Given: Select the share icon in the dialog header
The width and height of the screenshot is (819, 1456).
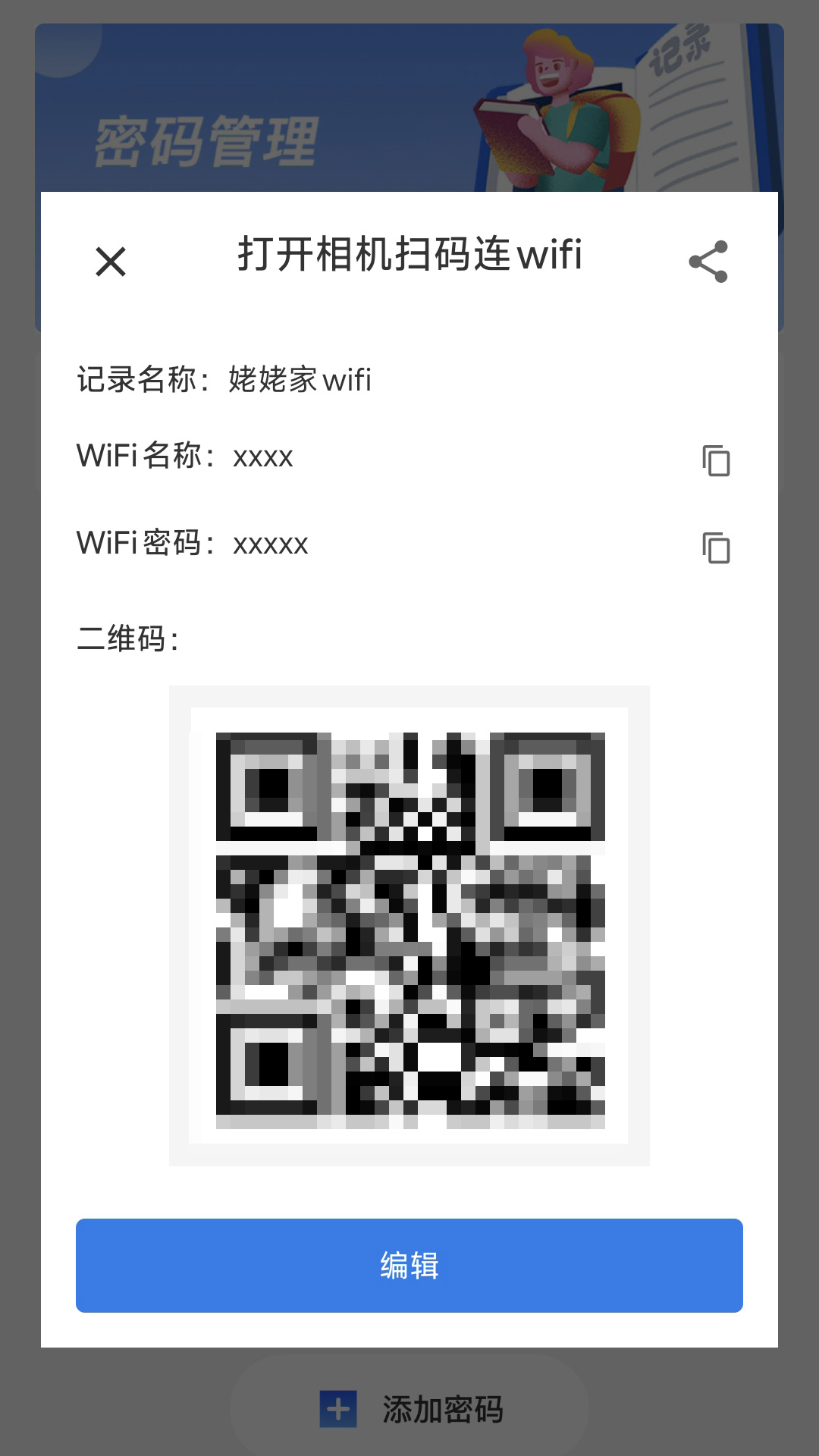Looking at the screenshot, I should pyautogui.click(x=708, y=262).
